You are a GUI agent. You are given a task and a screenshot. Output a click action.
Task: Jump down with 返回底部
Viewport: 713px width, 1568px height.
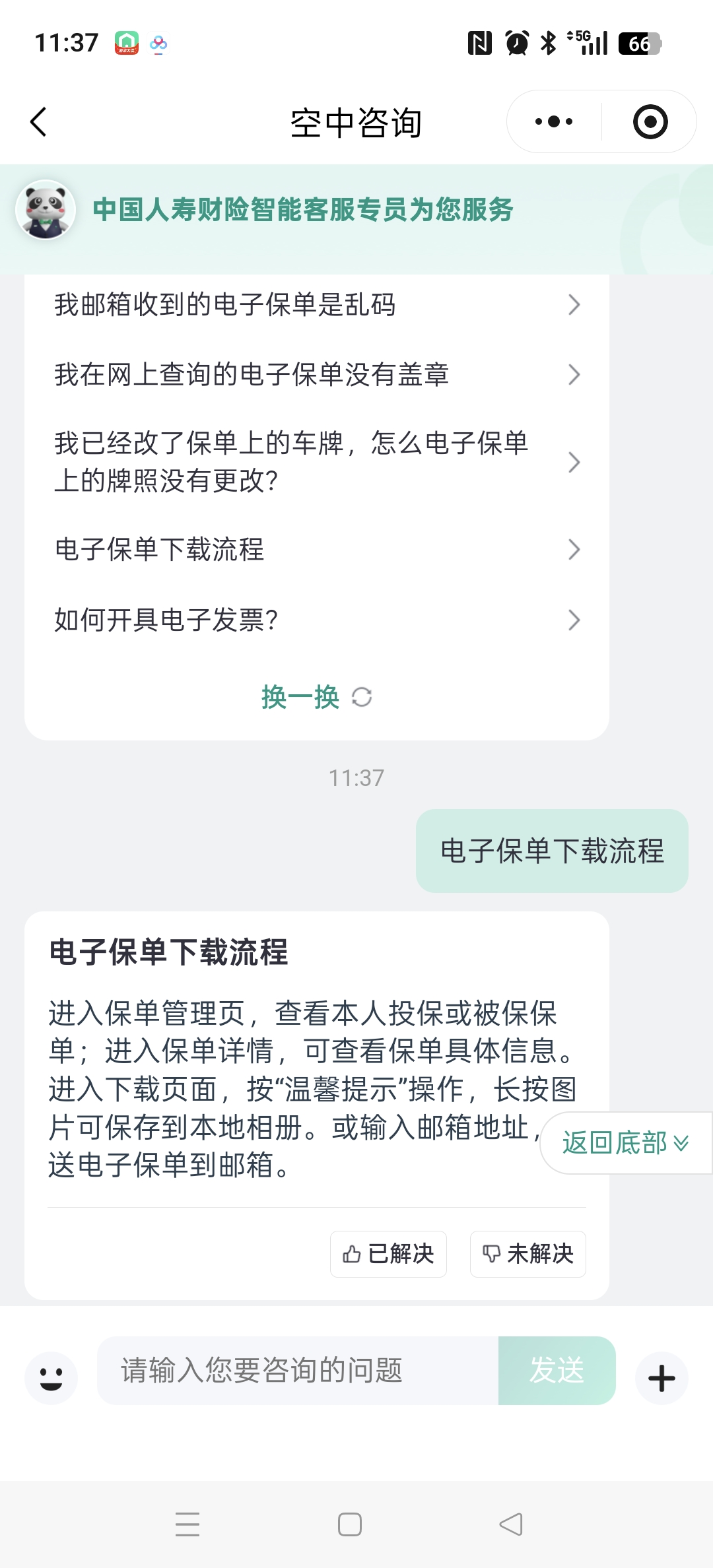click(625, 1143)
